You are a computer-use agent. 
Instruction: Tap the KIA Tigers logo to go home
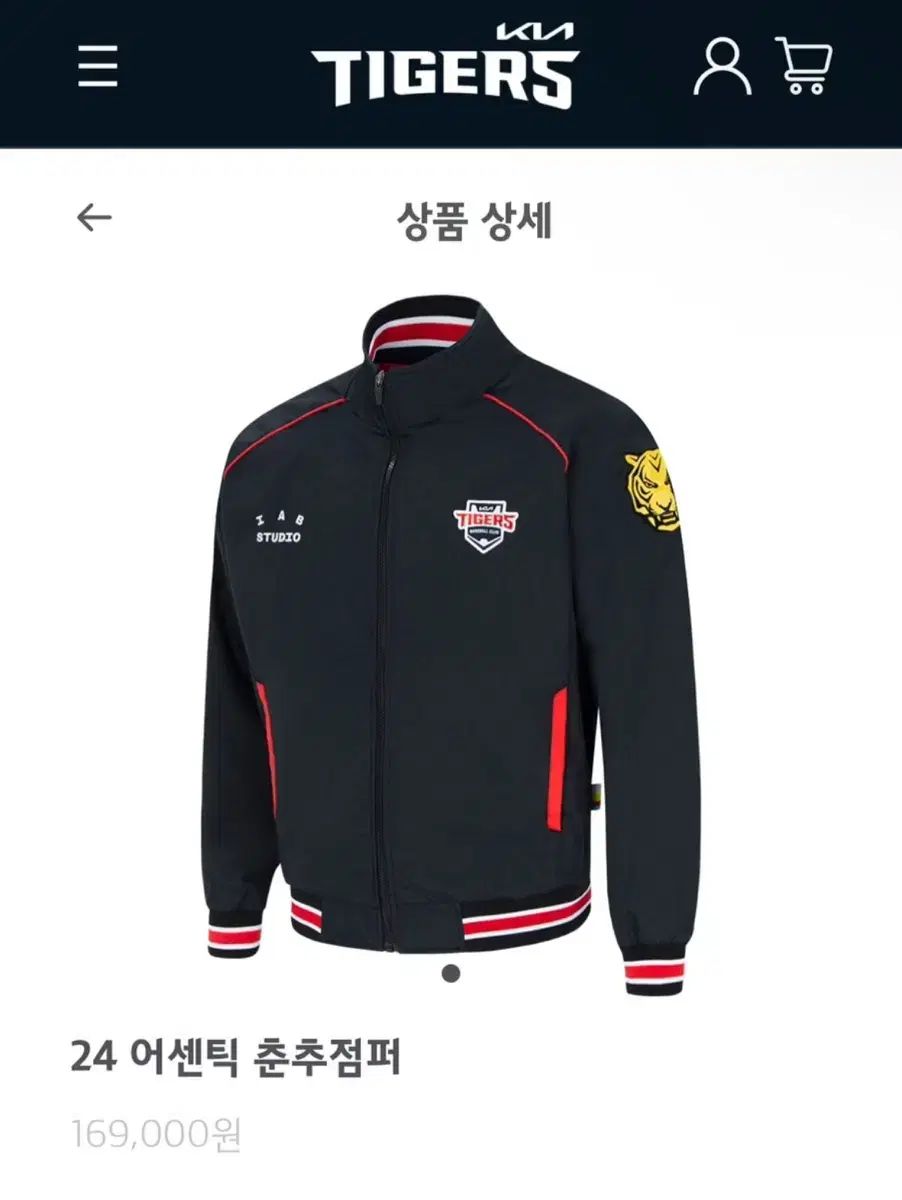coord(444,66)
